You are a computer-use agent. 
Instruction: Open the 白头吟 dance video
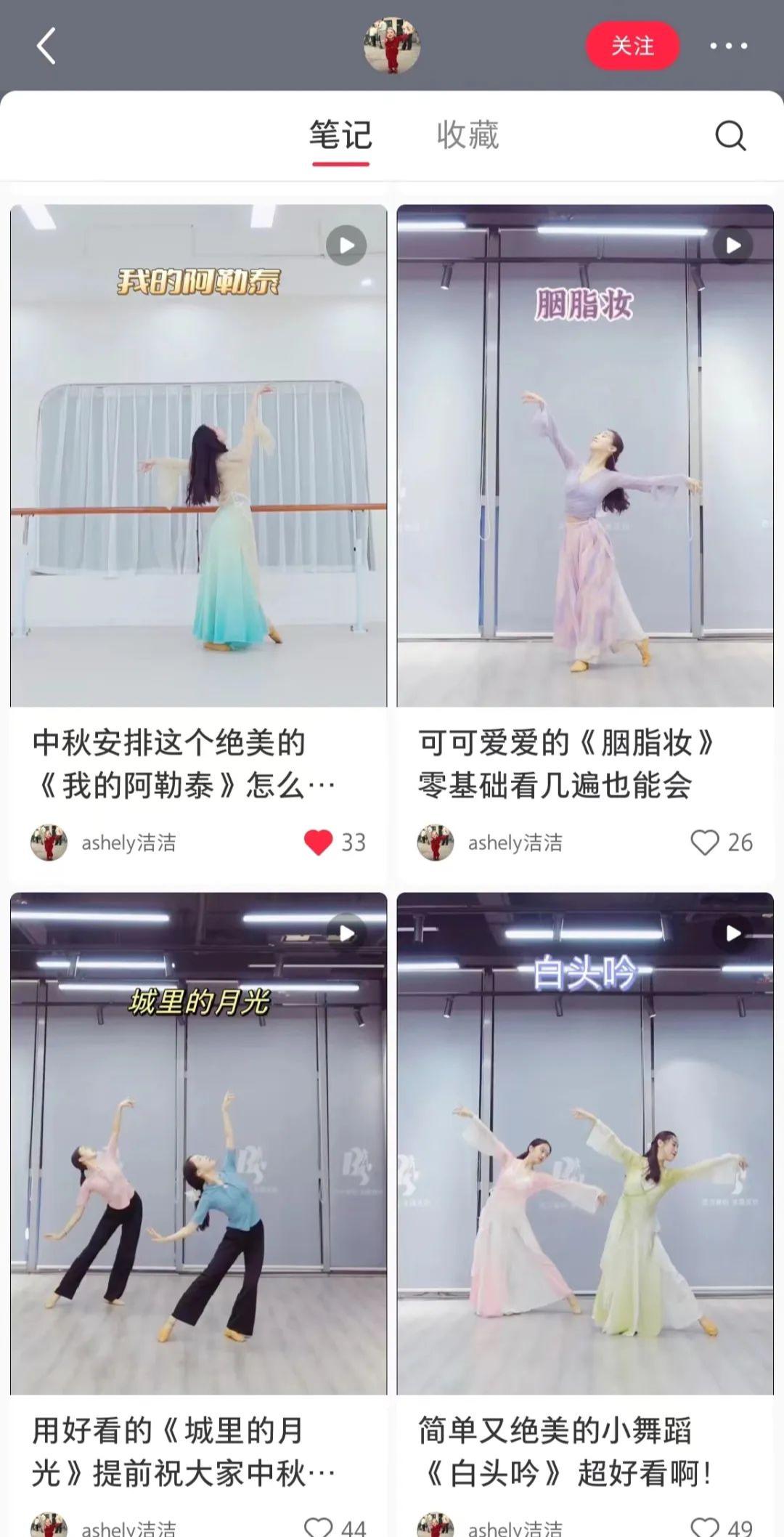click(x=584, y=1143)
